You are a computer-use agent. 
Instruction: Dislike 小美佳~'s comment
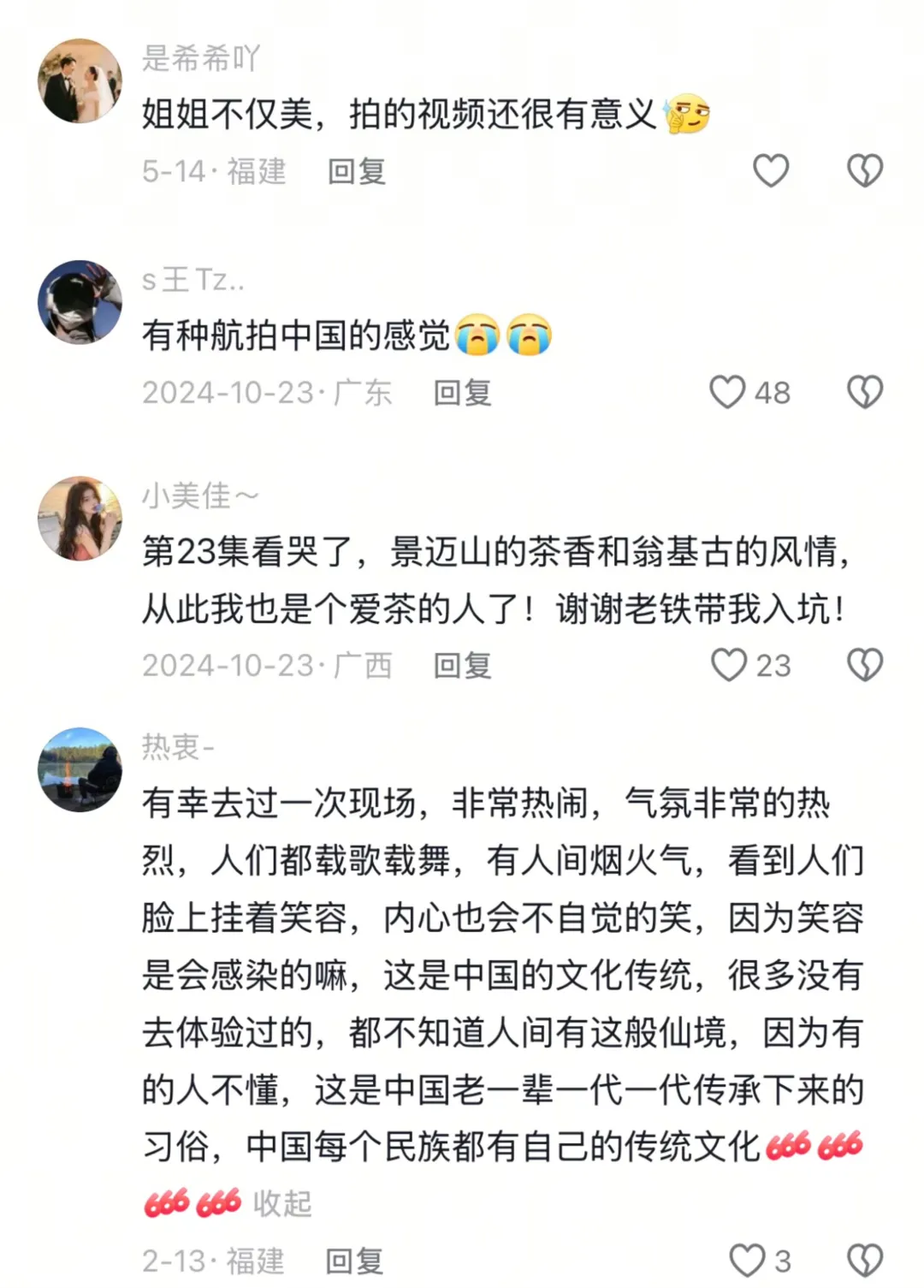pyautogui.click(x=864, y=664)
